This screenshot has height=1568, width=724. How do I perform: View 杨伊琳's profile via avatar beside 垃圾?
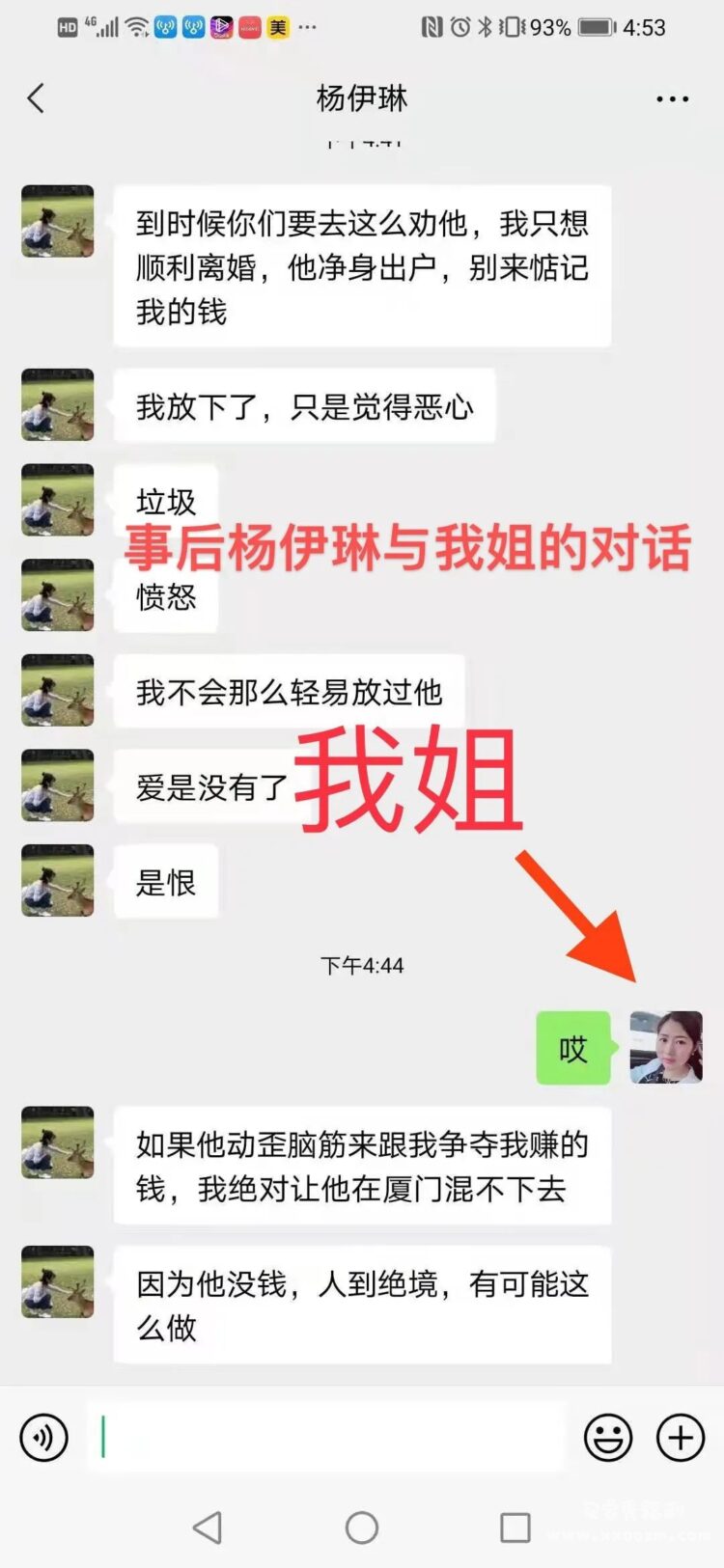58,501
